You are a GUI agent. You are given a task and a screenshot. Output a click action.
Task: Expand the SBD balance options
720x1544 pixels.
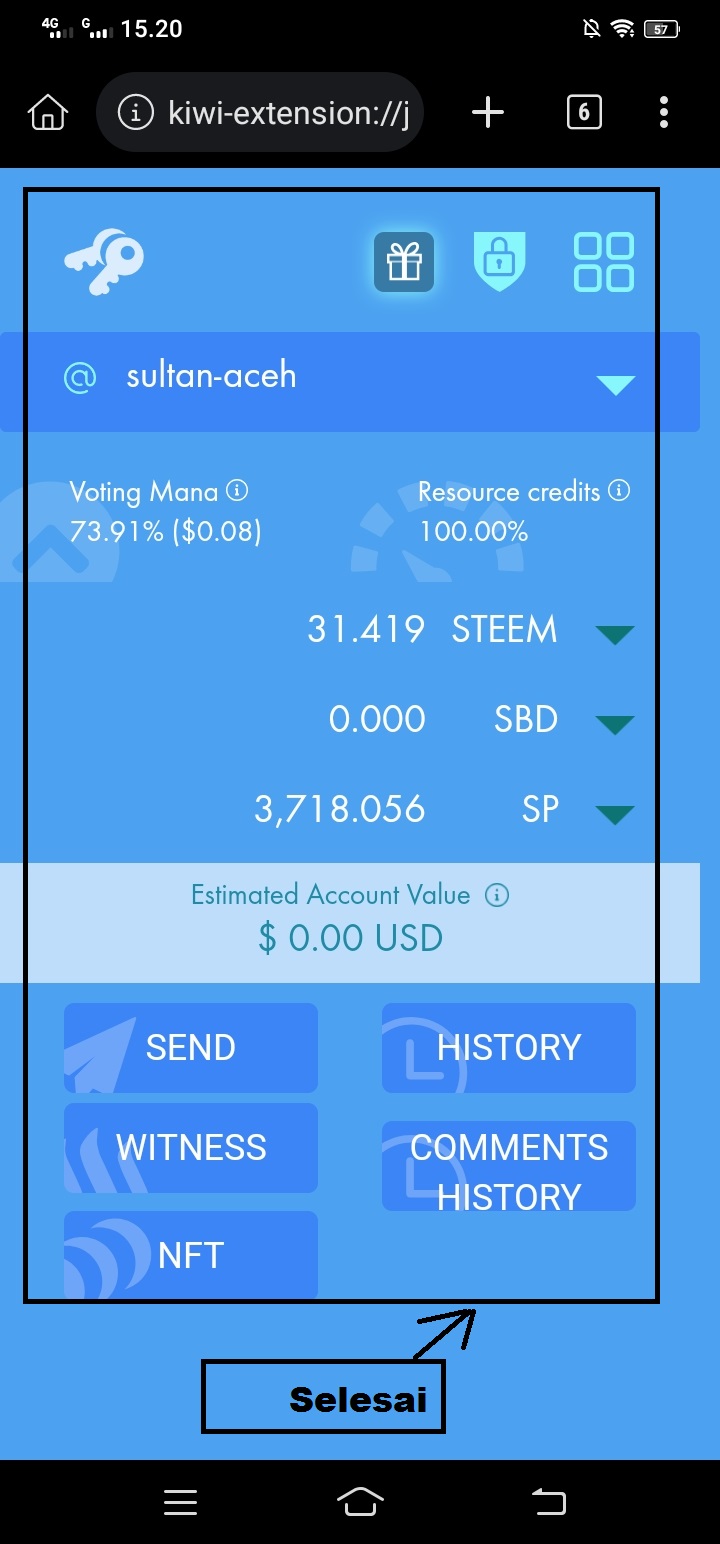614,724
